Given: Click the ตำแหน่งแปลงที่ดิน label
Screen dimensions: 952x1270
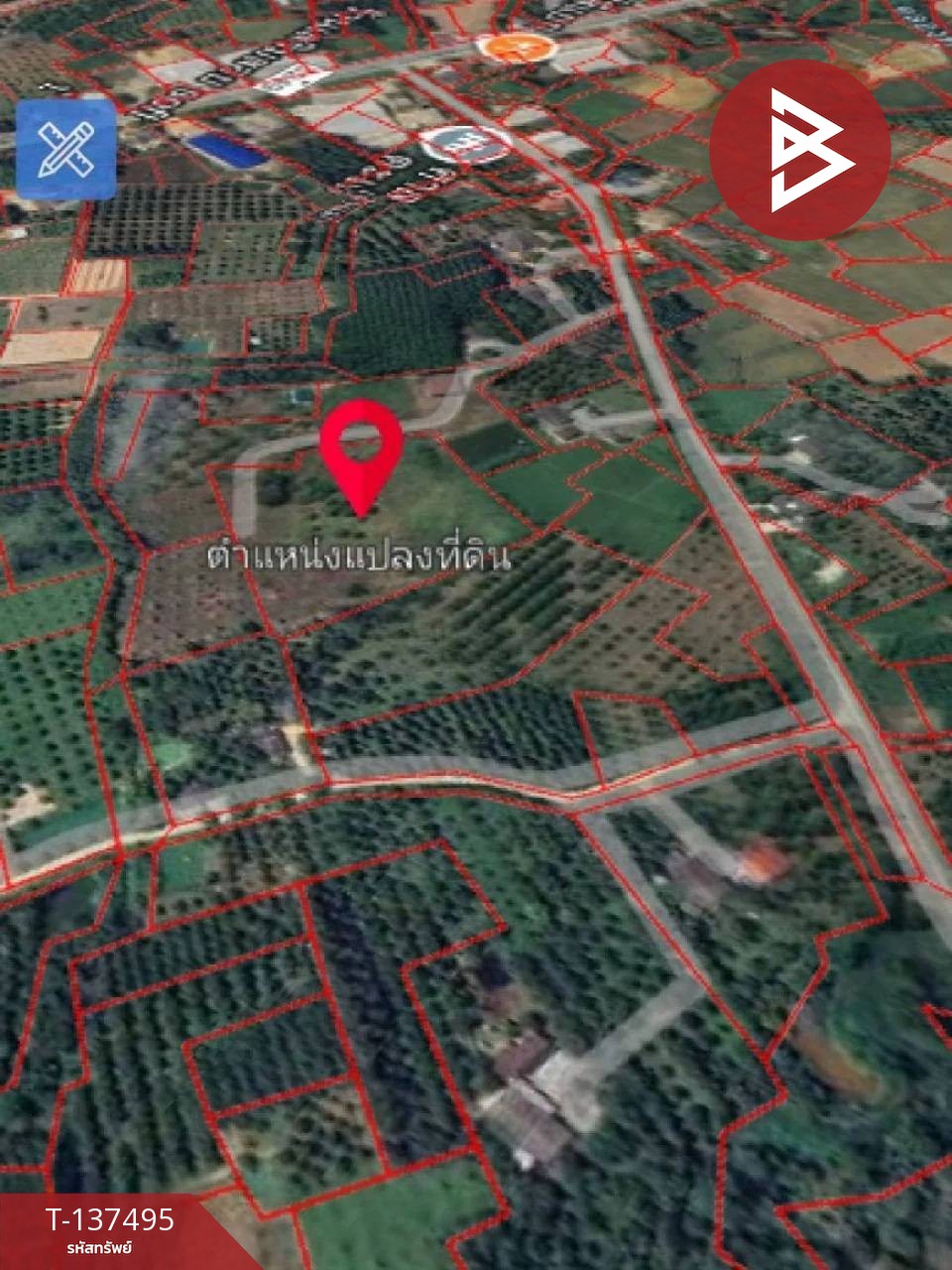Looking at the screenshot, I should pyautogui.click(x=360, y=557).
